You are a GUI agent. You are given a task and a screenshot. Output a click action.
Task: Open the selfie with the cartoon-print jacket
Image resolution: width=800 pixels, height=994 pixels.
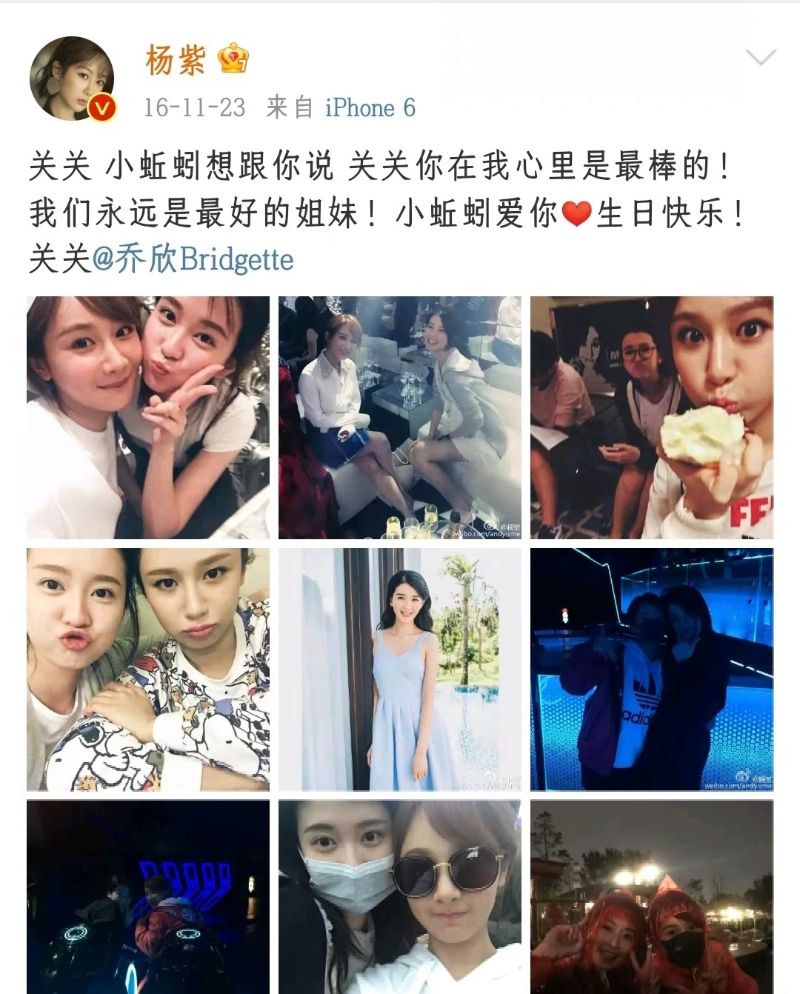(148, 669)
